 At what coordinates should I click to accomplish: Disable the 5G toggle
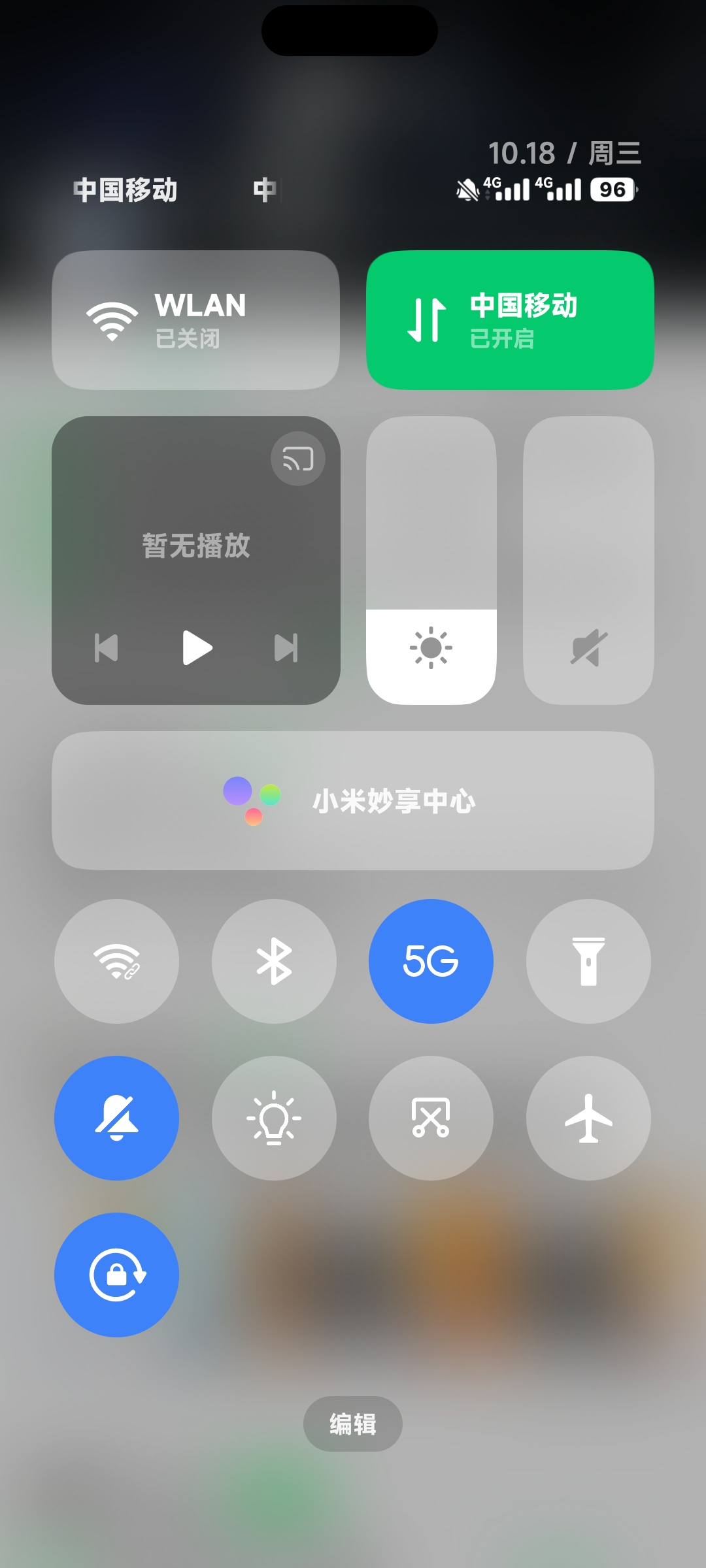(431, 961)
